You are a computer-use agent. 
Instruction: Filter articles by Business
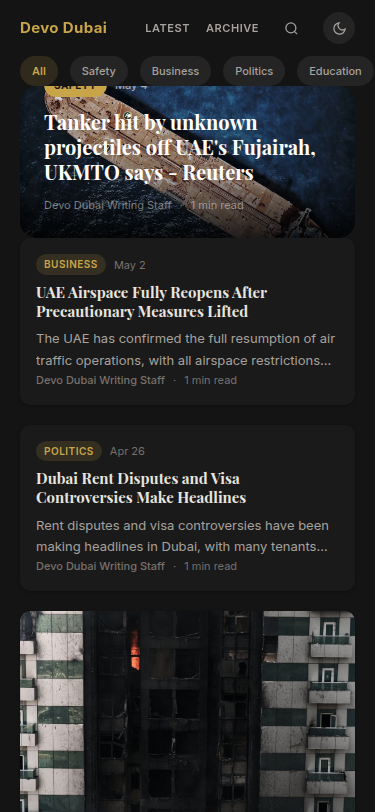tap(175, 71)
